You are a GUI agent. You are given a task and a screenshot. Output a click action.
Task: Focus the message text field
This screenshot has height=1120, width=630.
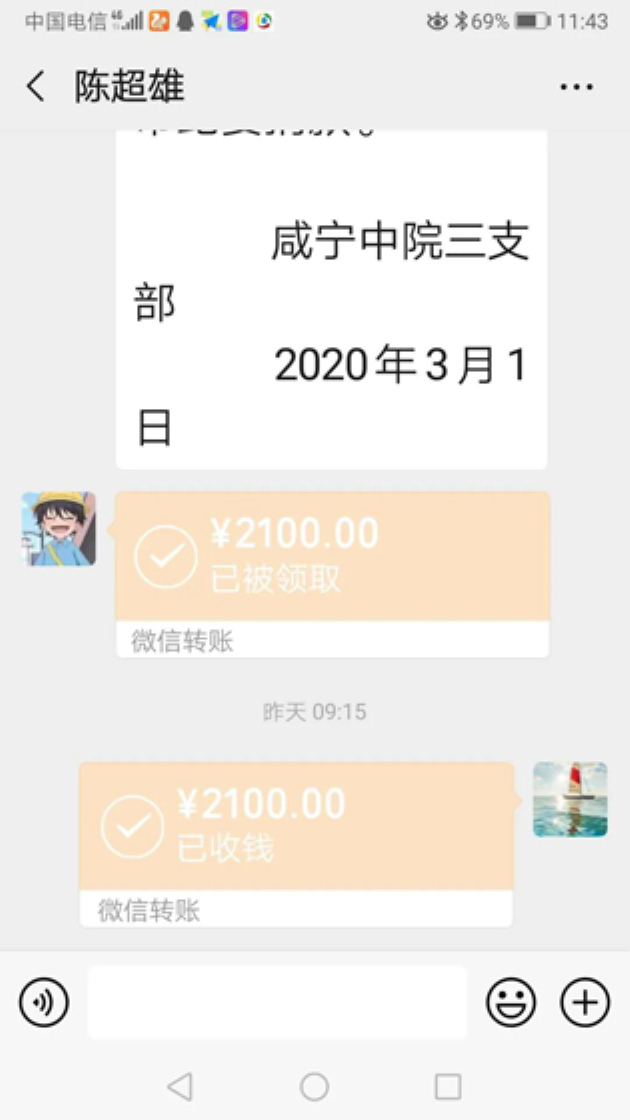point(277,1002)
